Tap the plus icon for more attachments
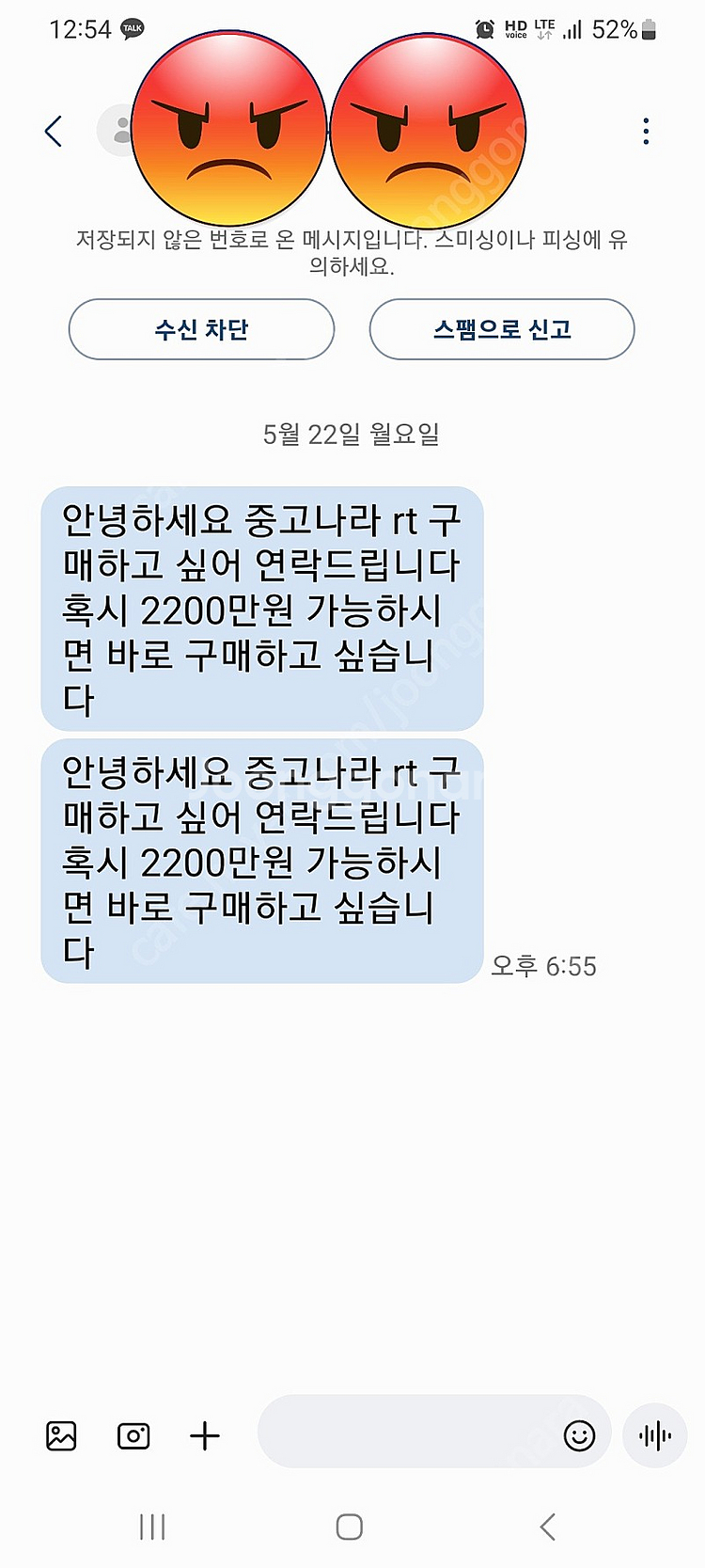Image resolution: width=705 pixels, height=1568 pixels. [205, 1435]
